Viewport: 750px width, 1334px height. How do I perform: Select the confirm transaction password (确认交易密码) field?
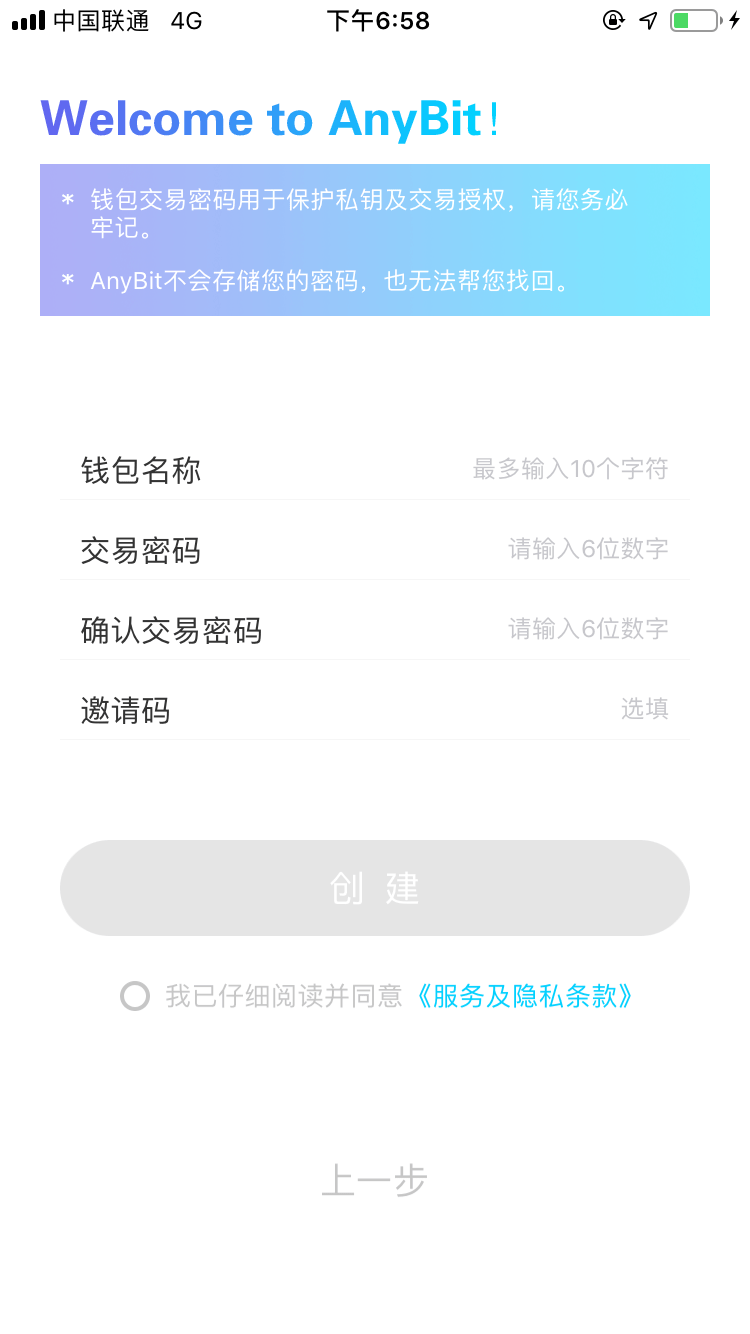tap(374, 629)
